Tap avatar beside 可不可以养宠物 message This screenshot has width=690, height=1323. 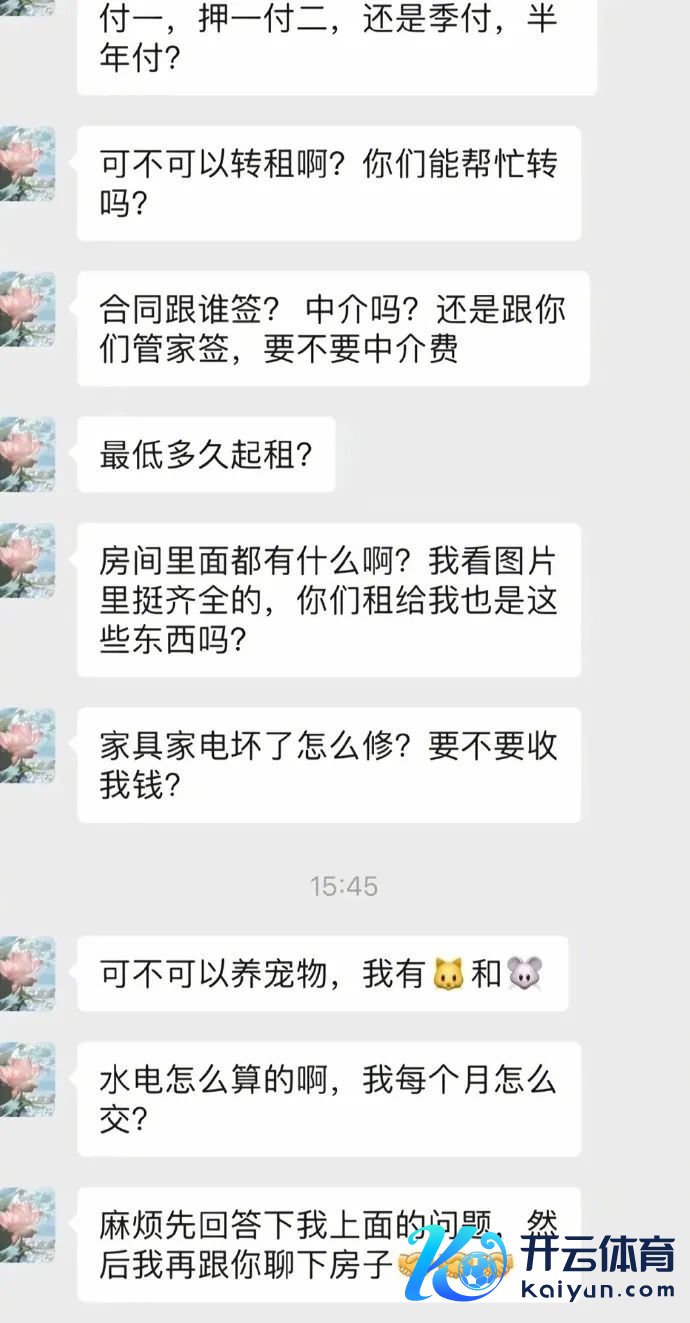click(26, 973)
